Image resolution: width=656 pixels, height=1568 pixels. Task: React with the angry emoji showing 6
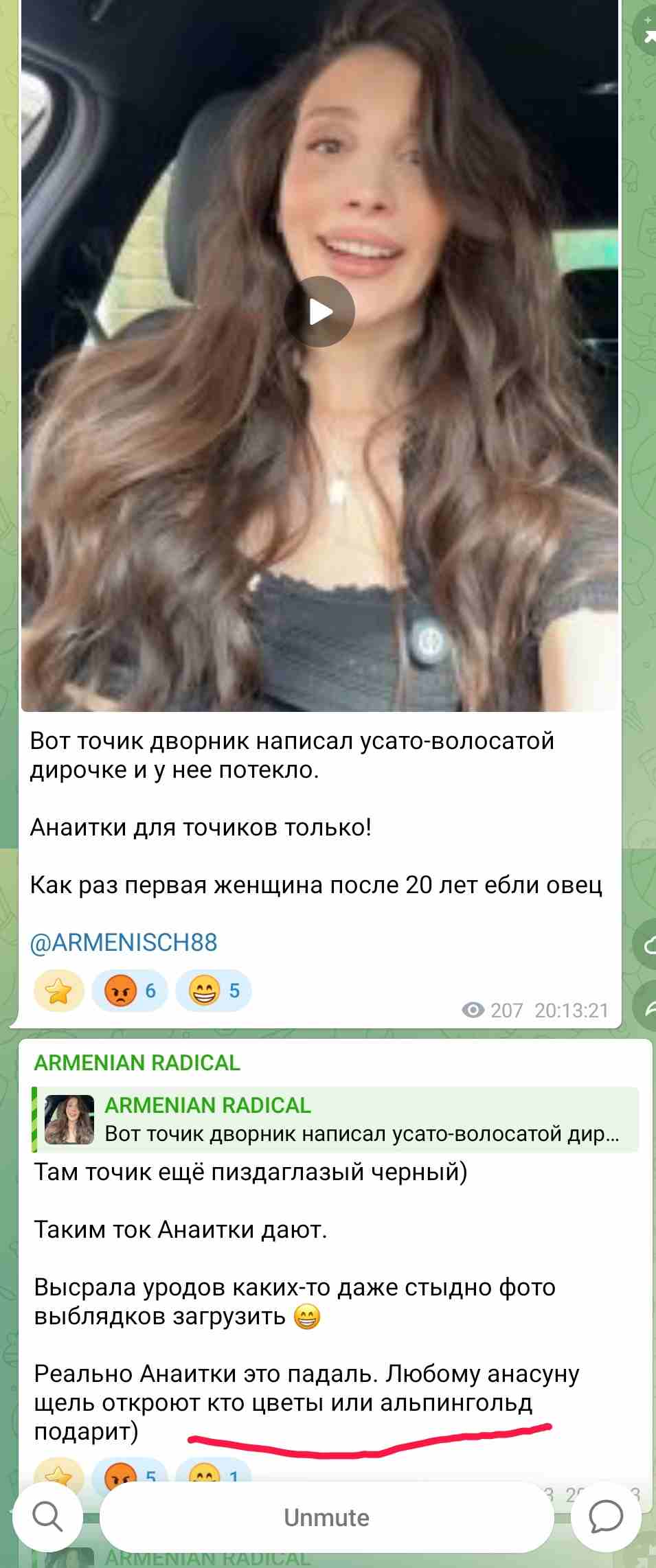pos(129,991)
